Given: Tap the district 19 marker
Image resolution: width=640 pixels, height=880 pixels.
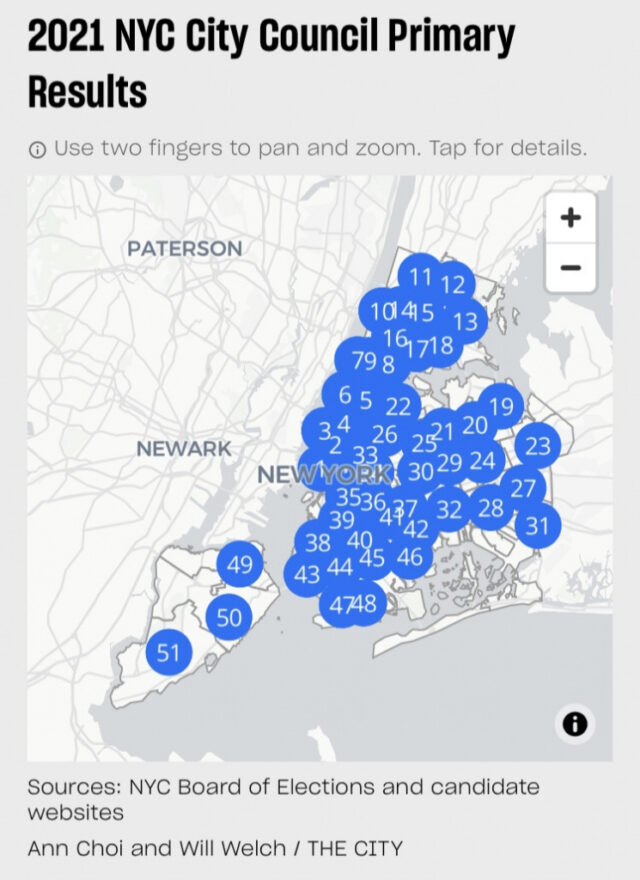Looking at the screenshot, I should [x=502, y=407].
